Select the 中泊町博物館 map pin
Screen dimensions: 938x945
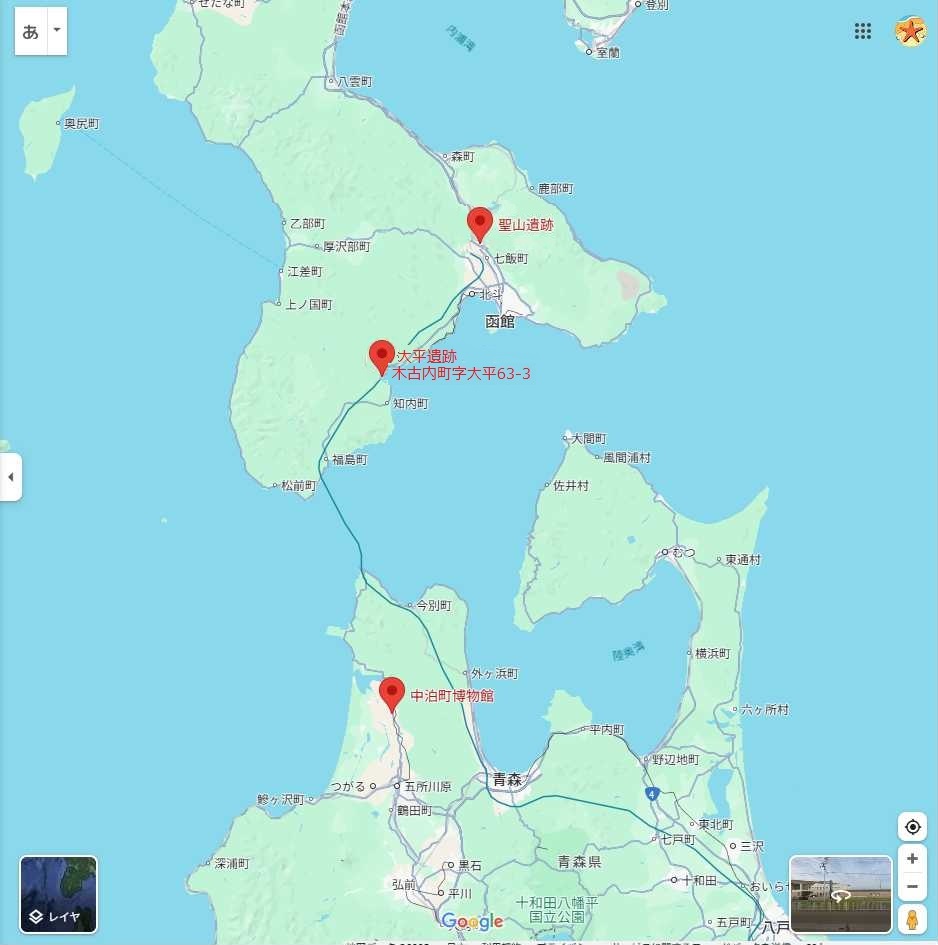click(x=392, y=693)
